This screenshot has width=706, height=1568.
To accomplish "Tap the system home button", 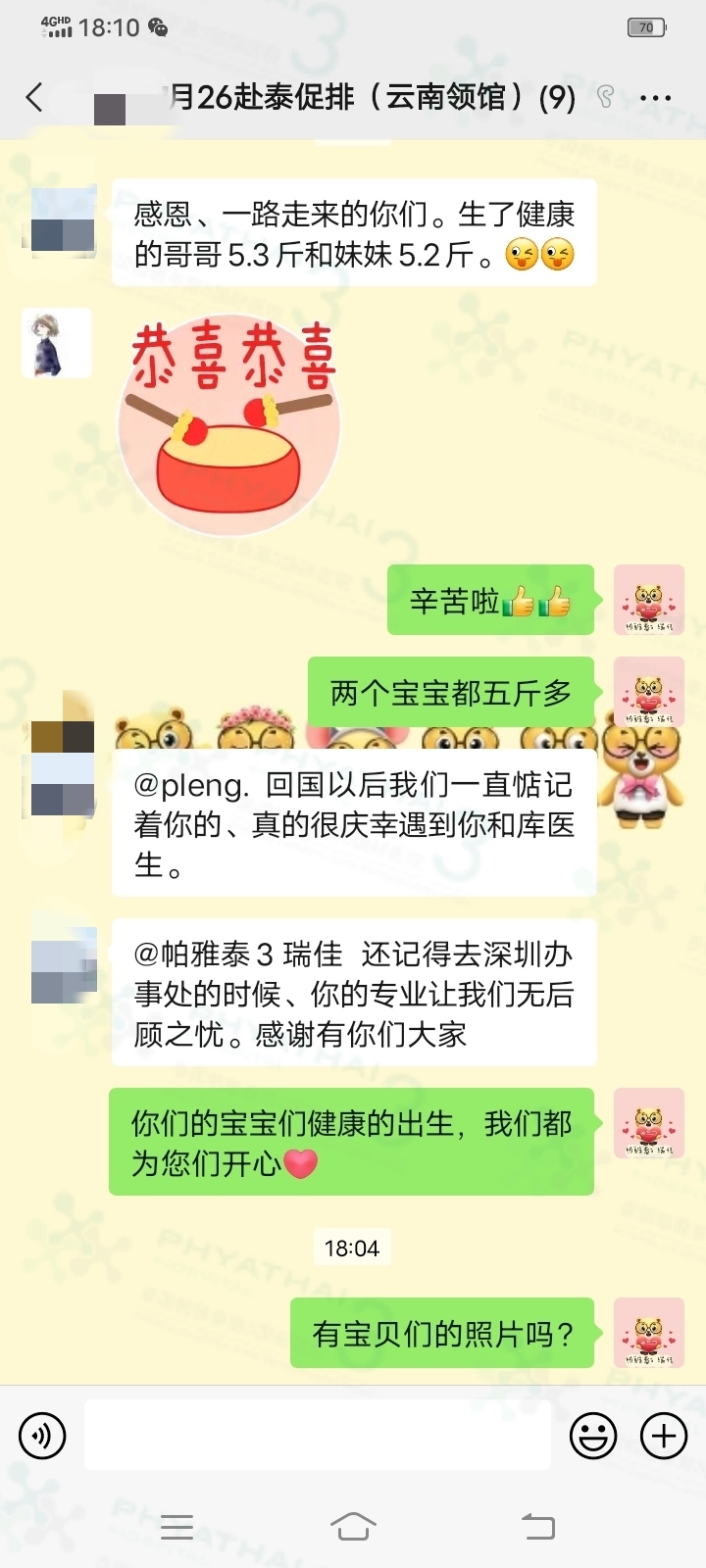I will [353, 1525].
